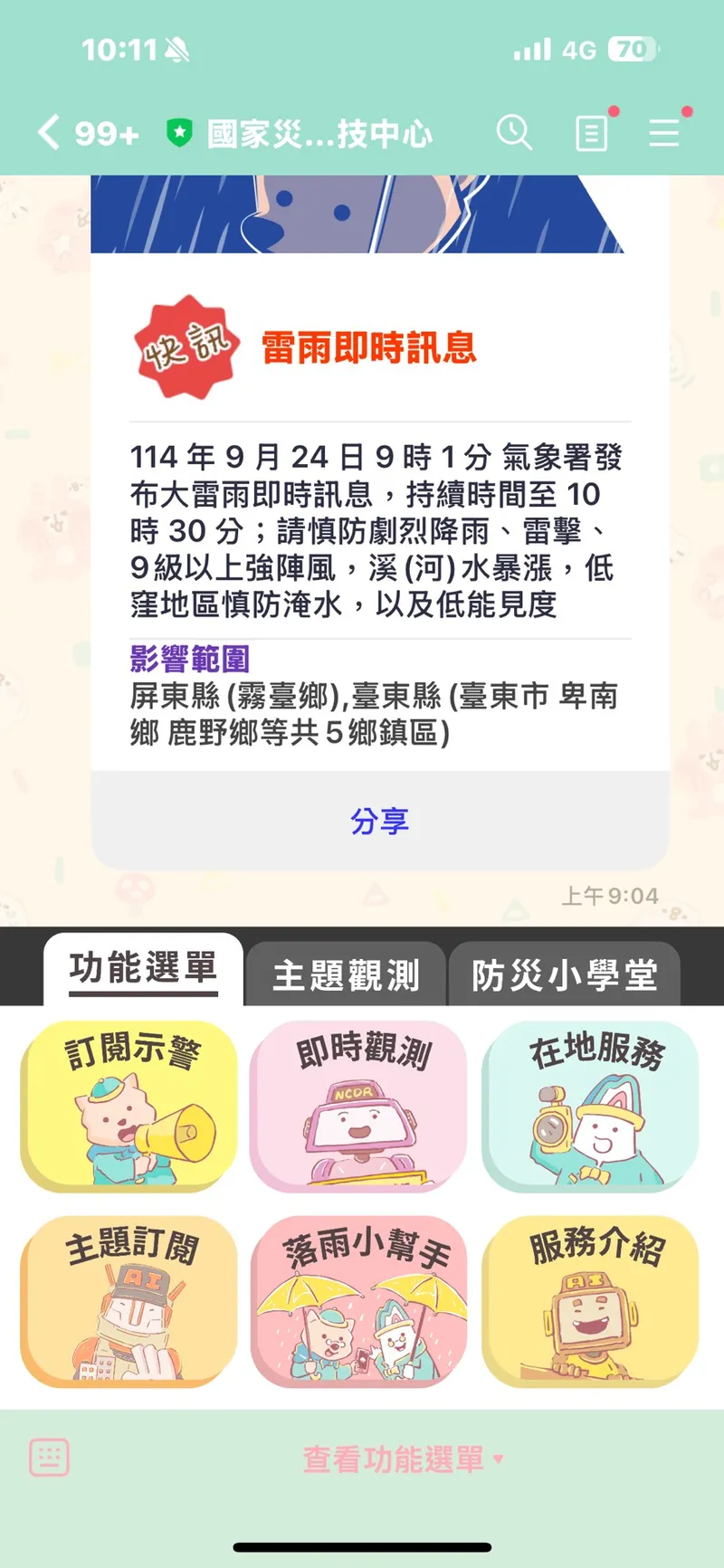Image resolution: width=724 pixels, height=1568 pixels.
Task: Collapse the 查看功能選單 menu toggle
Action: 403,1459
